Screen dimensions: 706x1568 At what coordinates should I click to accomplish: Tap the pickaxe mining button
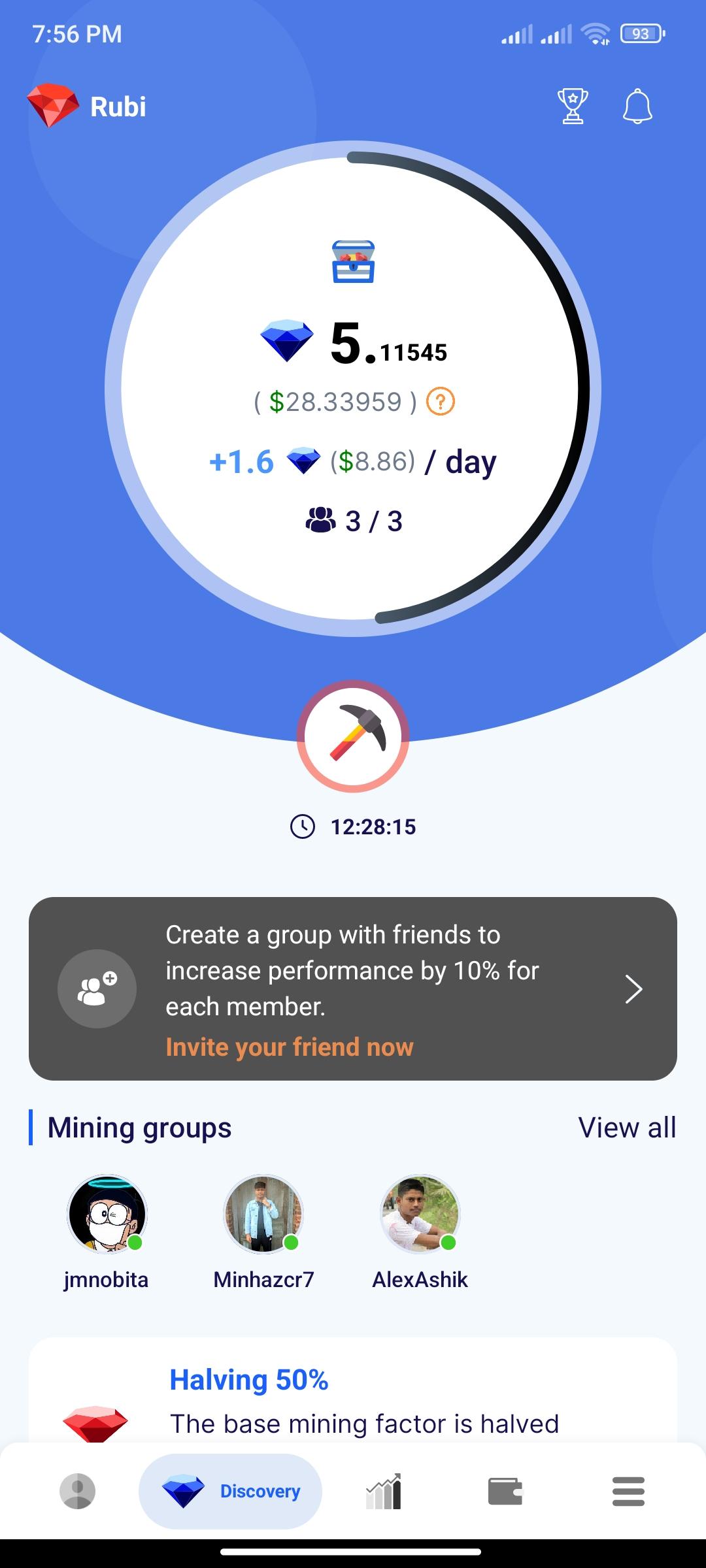353,736
